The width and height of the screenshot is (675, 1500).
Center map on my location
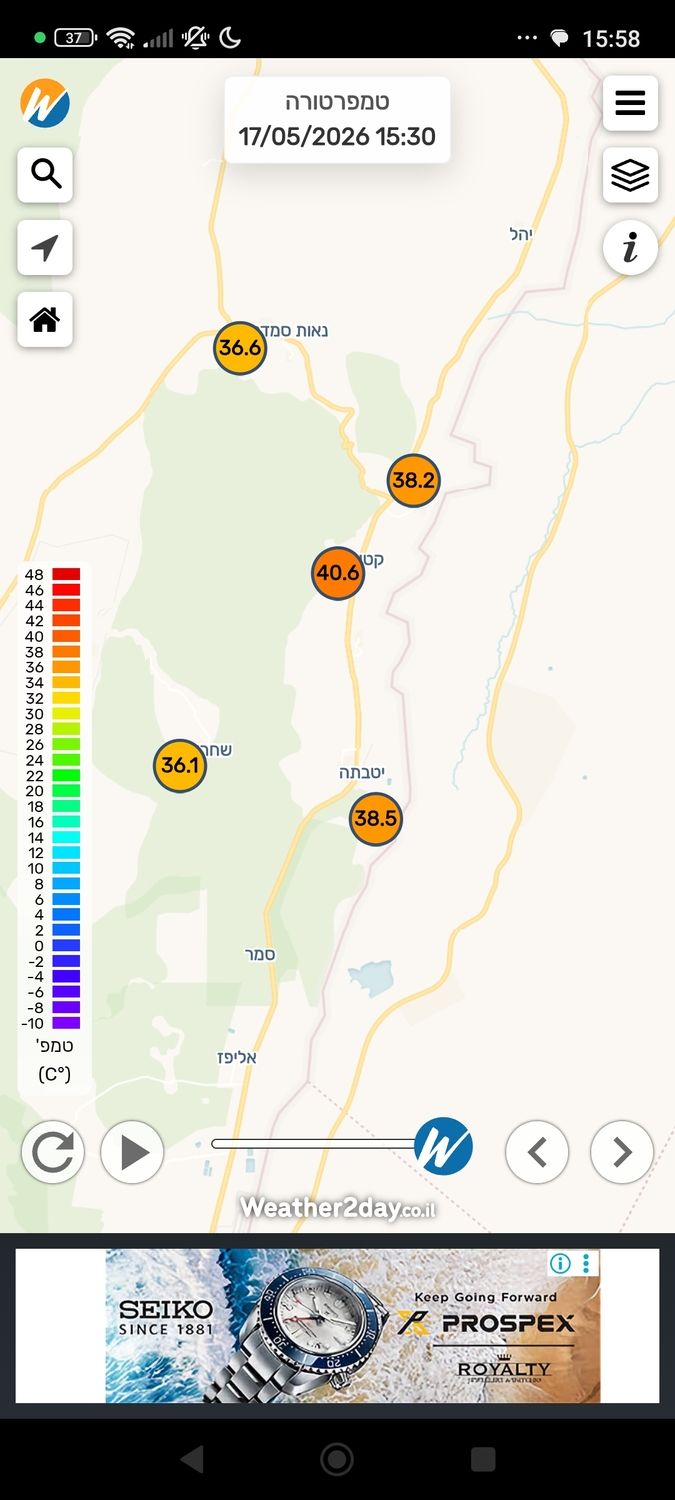pyautogui.click(x=45, y=247)
